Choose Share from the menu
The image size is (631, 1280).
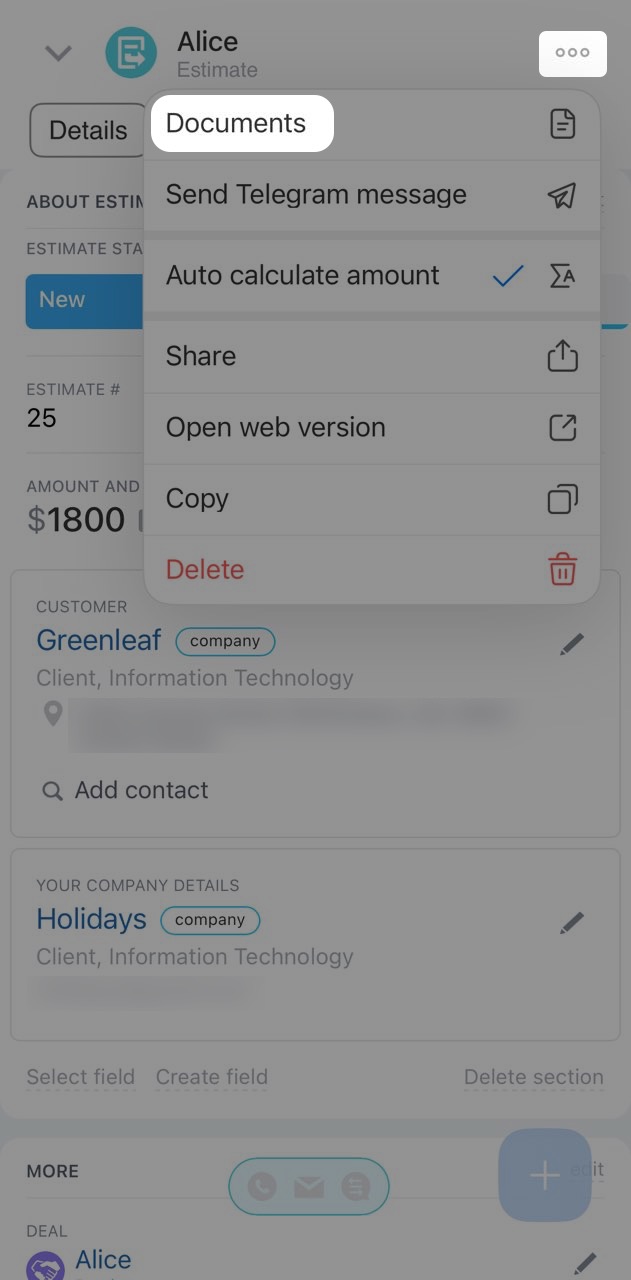[x=201, y=357]
